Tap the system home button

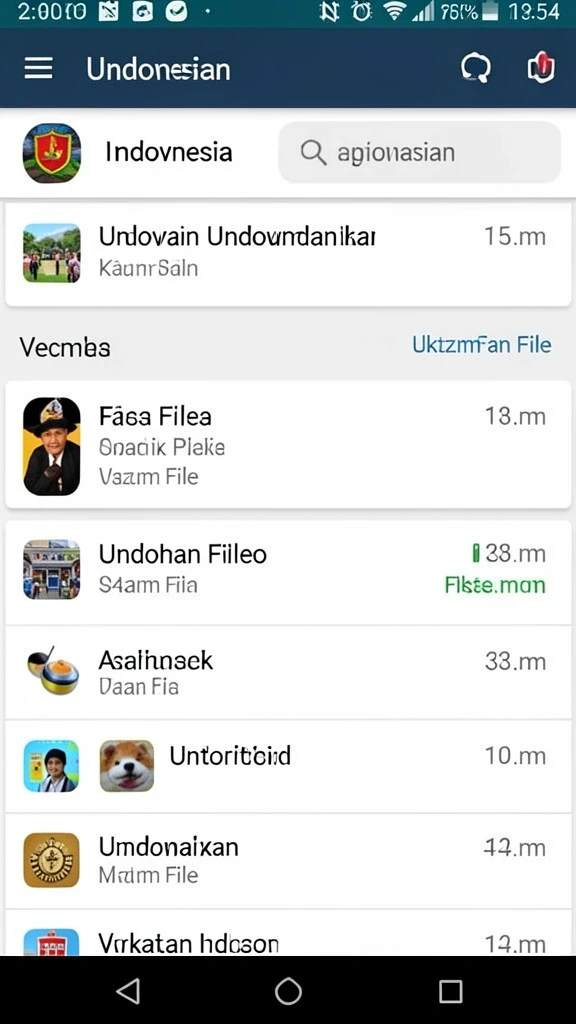pos(288,990)
